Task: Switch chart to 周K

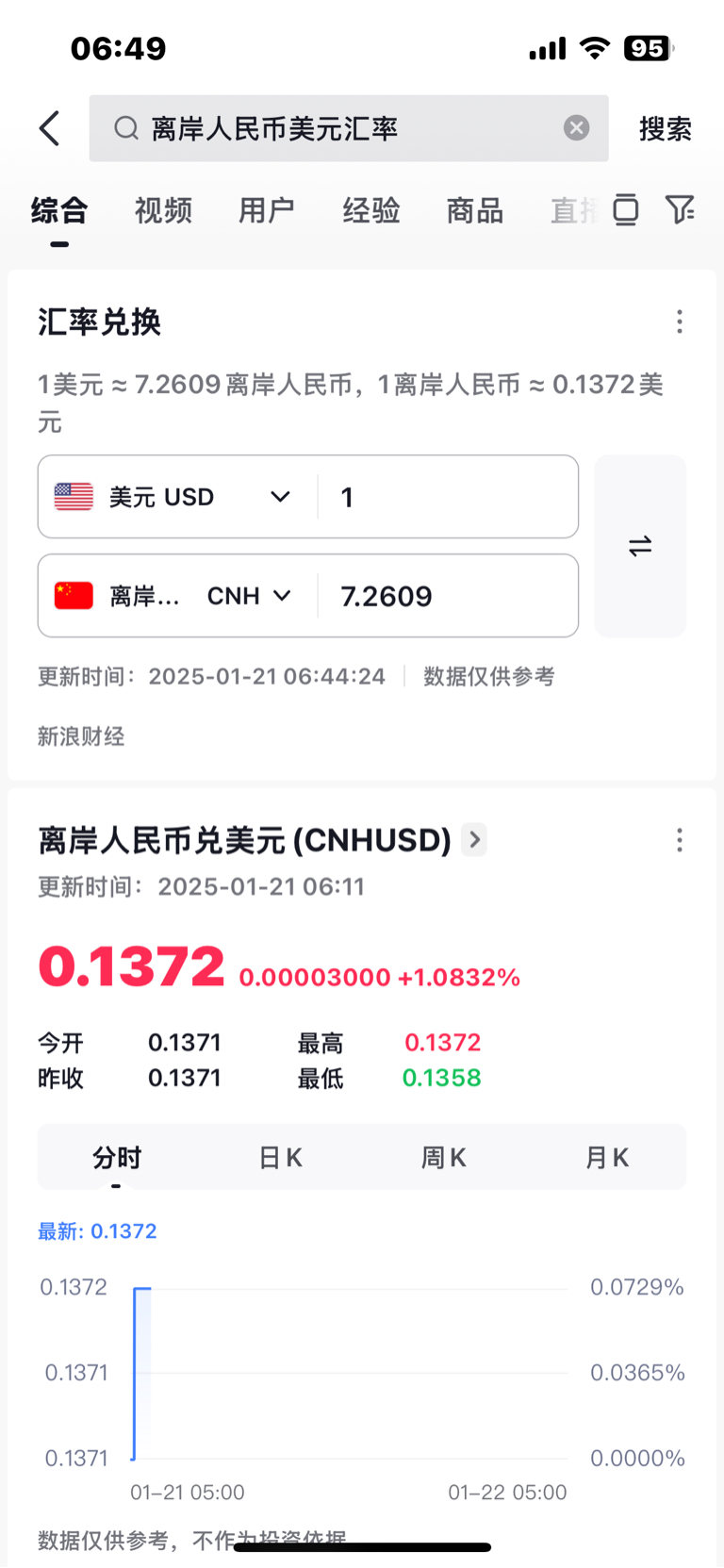Action: (x=443, y=1157)
